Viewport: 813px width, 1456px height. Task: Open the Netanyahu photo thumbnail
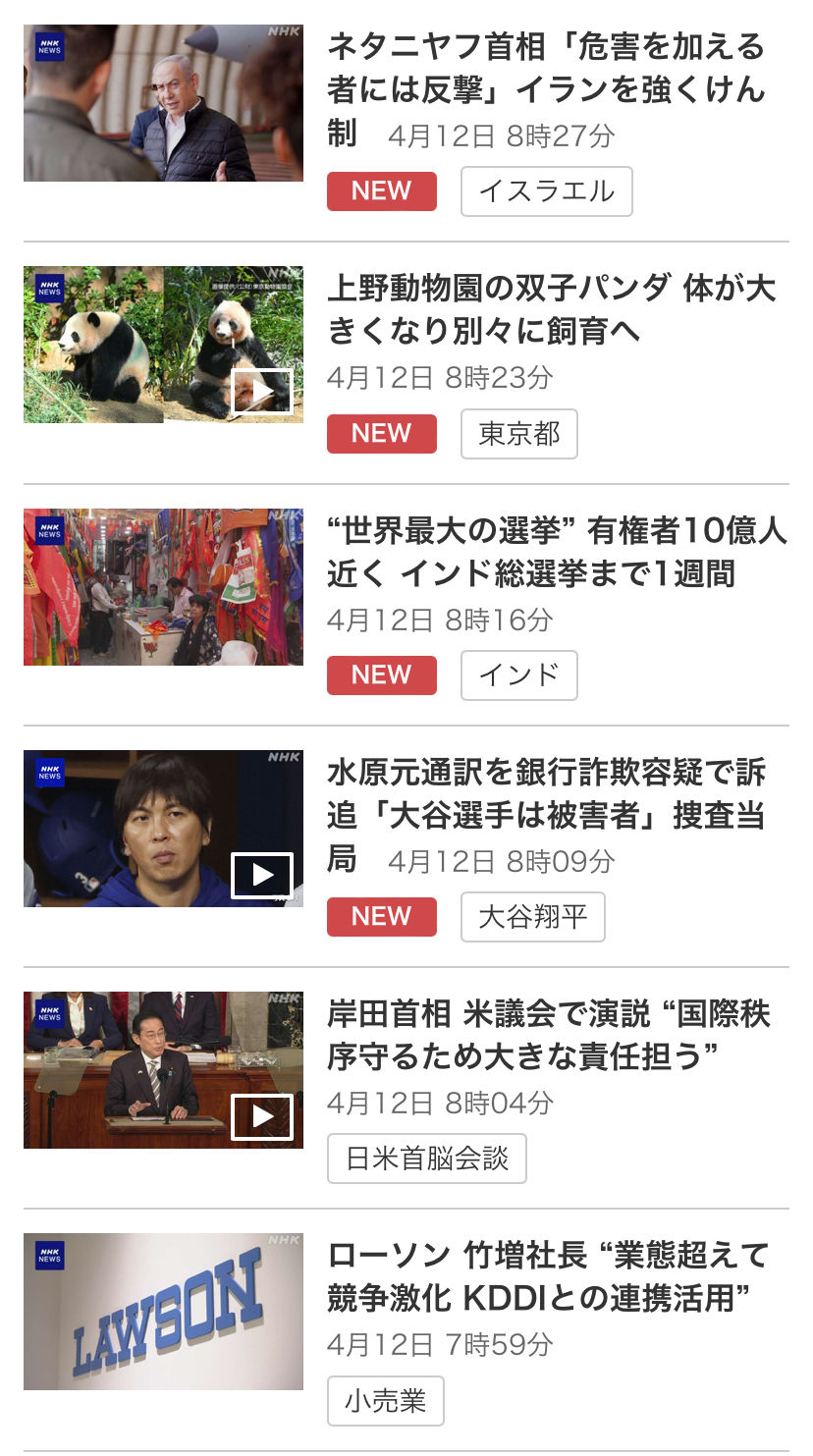pyautogui.click(x=163, y=103)
